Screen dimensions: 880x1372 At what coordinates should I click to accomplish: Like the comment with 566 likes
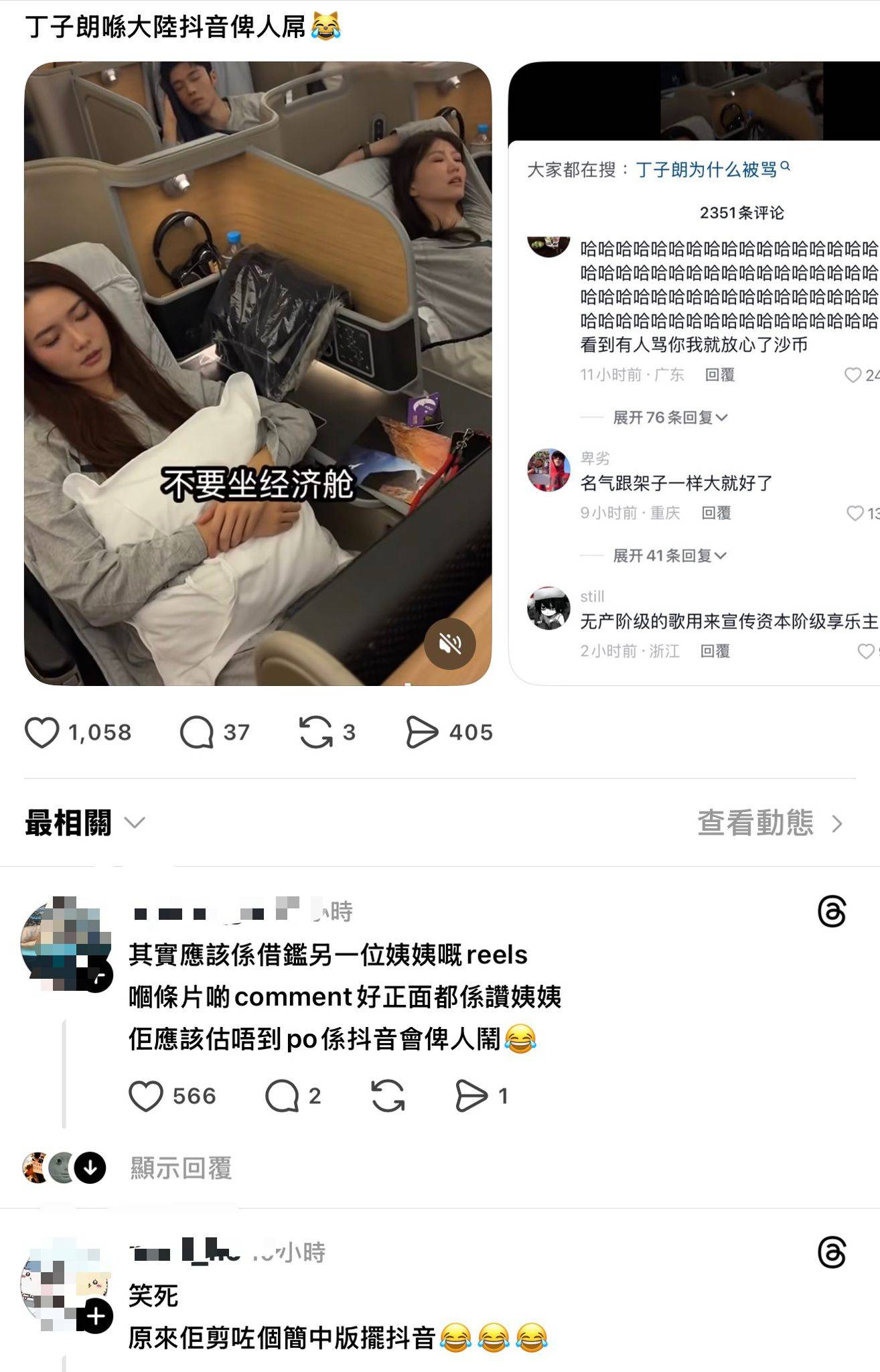[x=145, y=1097]
